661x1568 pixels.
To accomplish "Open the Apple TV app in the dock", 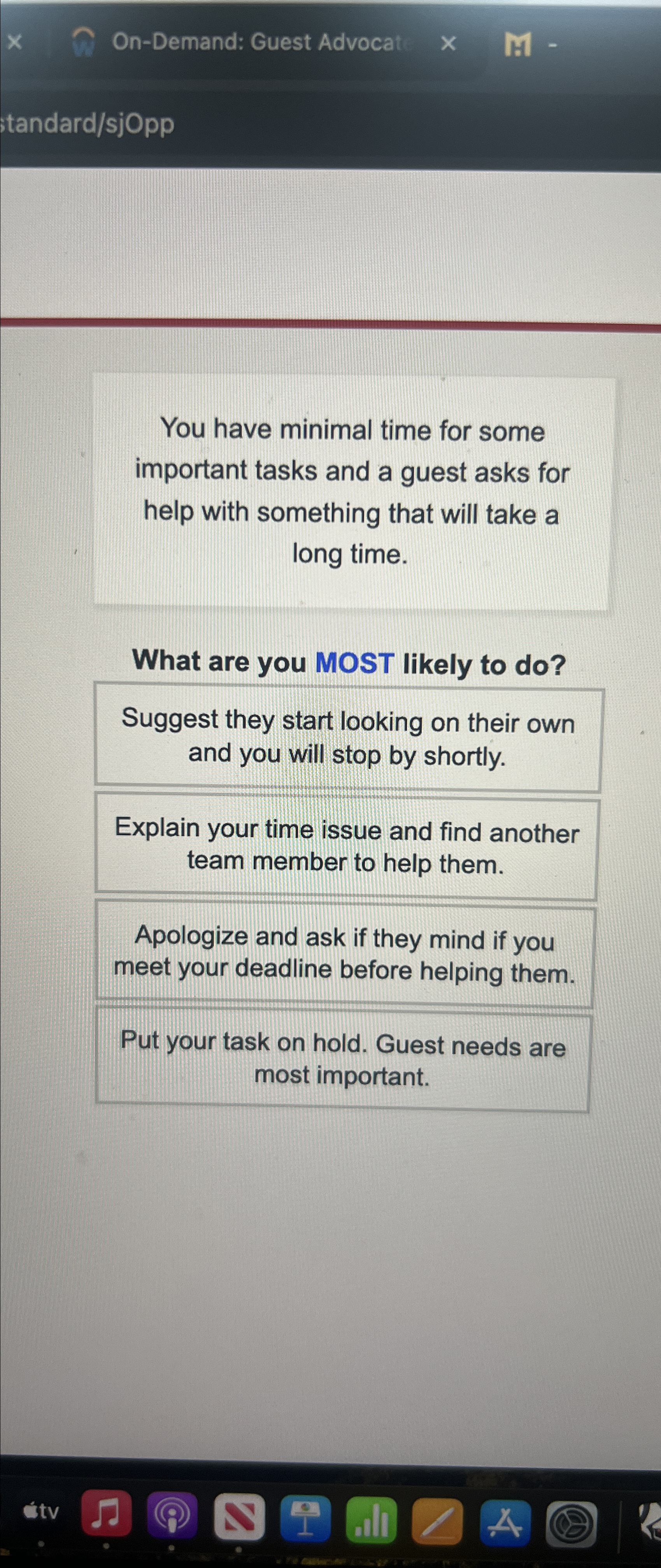I will pos(41,1511).
